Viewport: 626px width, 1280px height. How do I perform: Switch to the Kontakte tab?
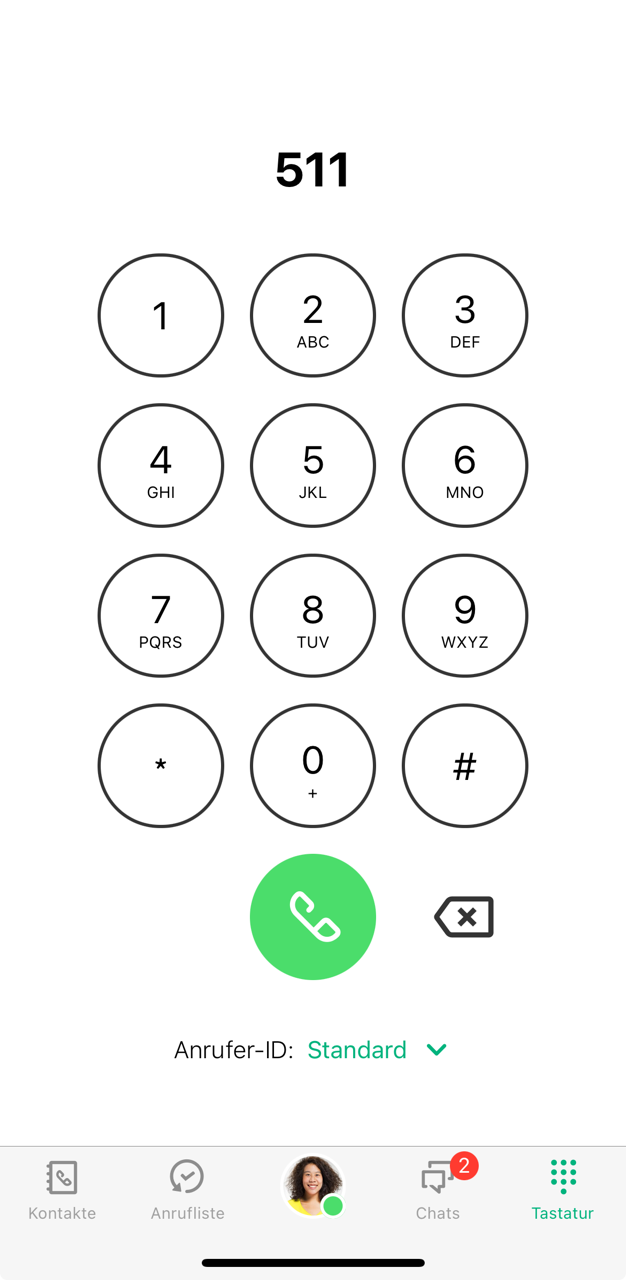pos(62,1190)
